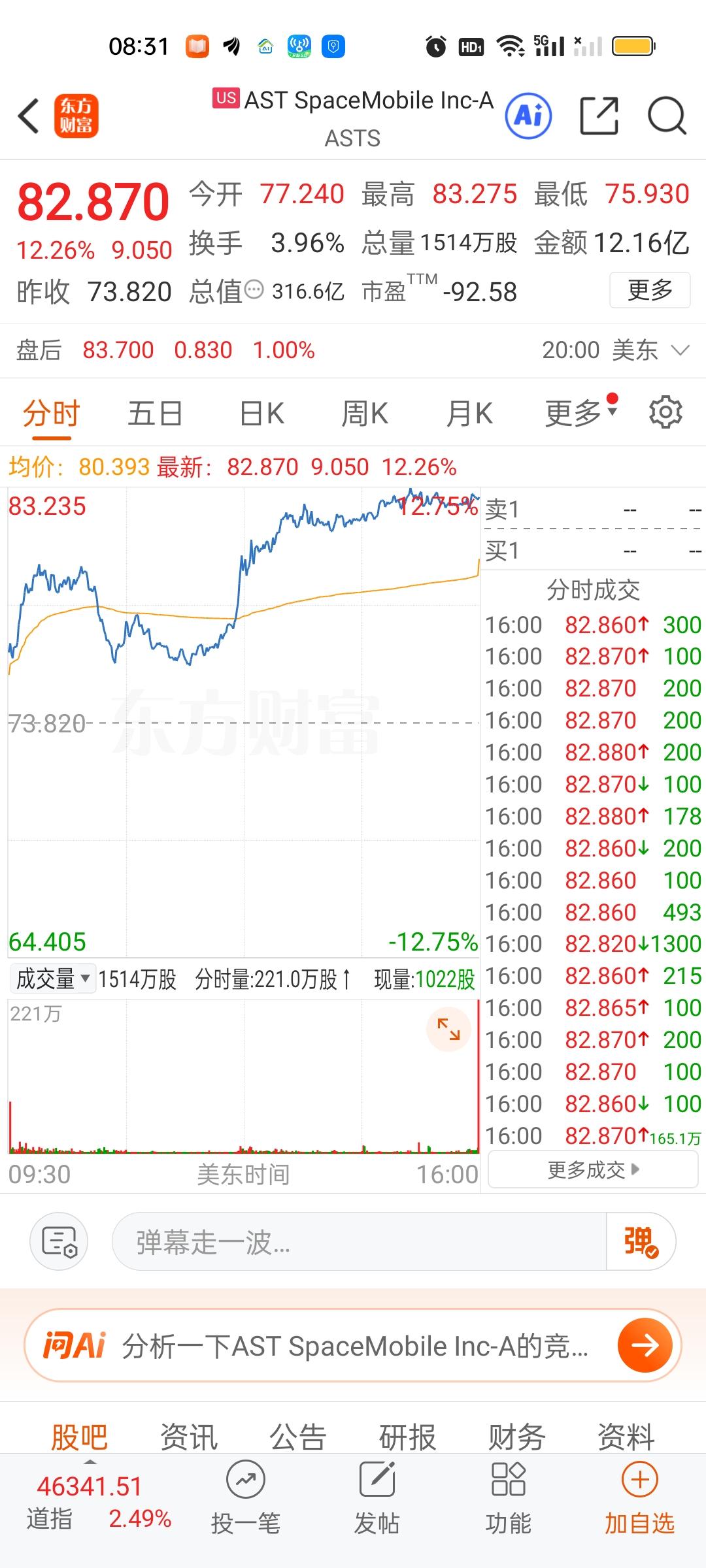Tap the 问Ai analysis arrow button
This screenshot has height=1568, width=706.
coord(645,1345)
